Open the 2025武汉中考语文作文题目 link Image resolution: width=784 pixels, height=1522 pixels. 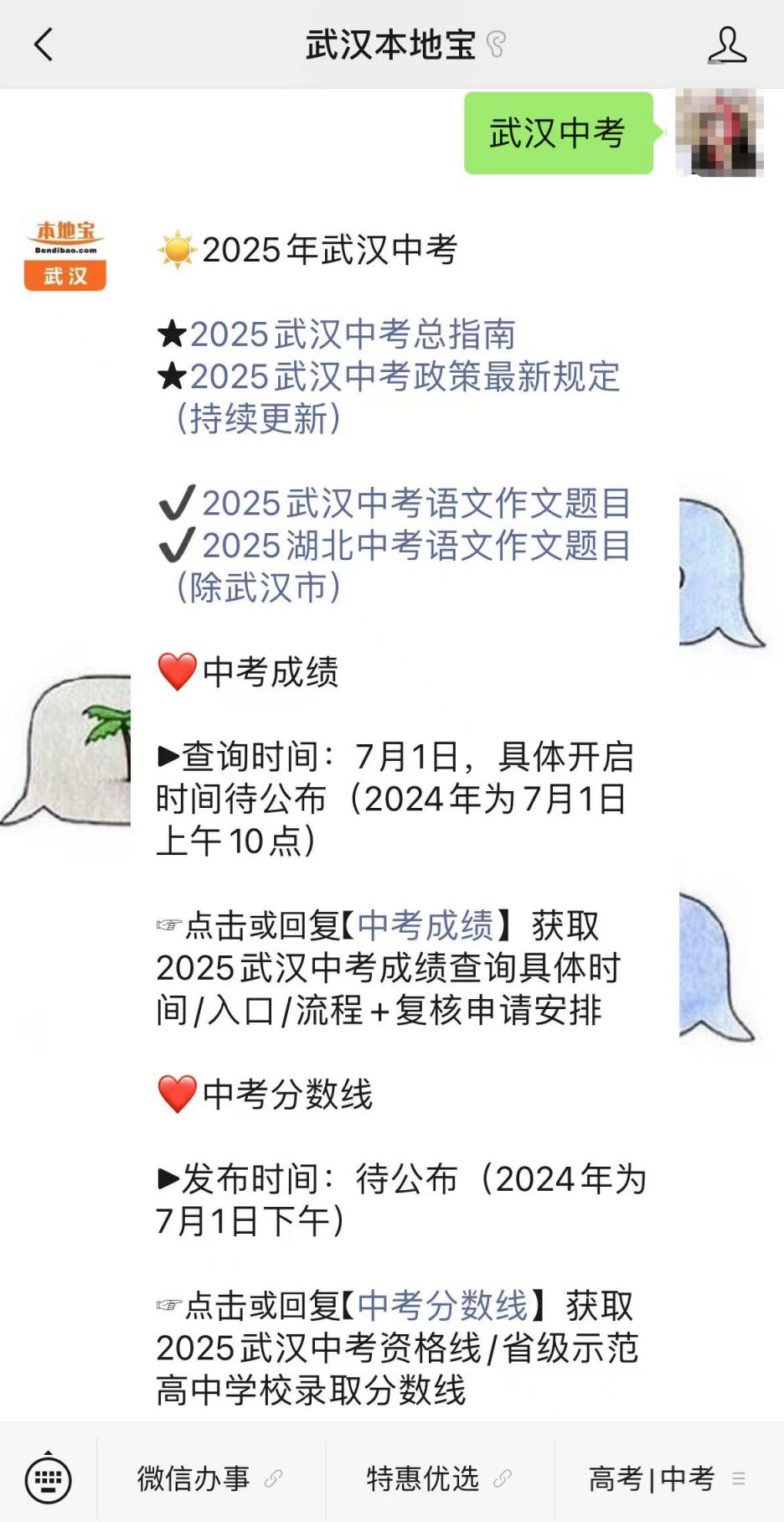pos(416,503)
